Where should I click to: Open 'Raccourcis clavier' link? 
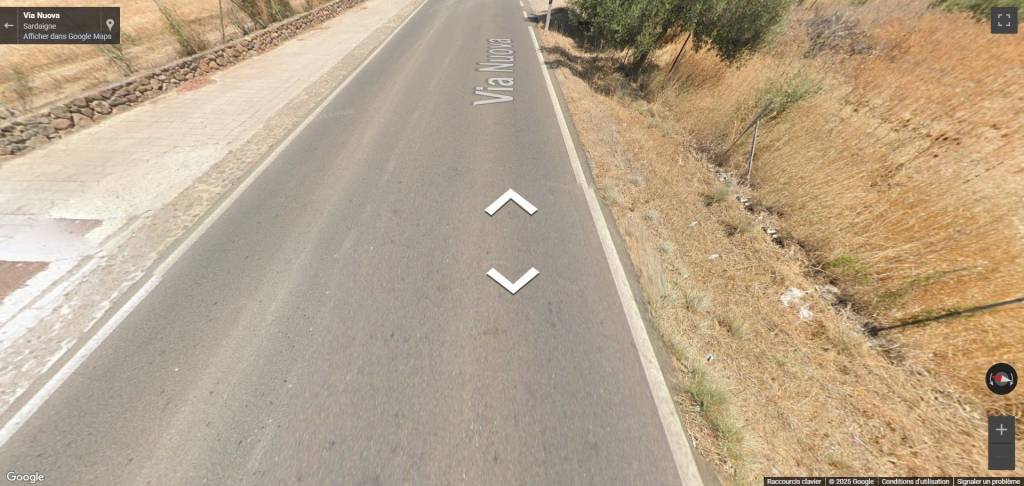pyautogui.click(x=794, y=481)
